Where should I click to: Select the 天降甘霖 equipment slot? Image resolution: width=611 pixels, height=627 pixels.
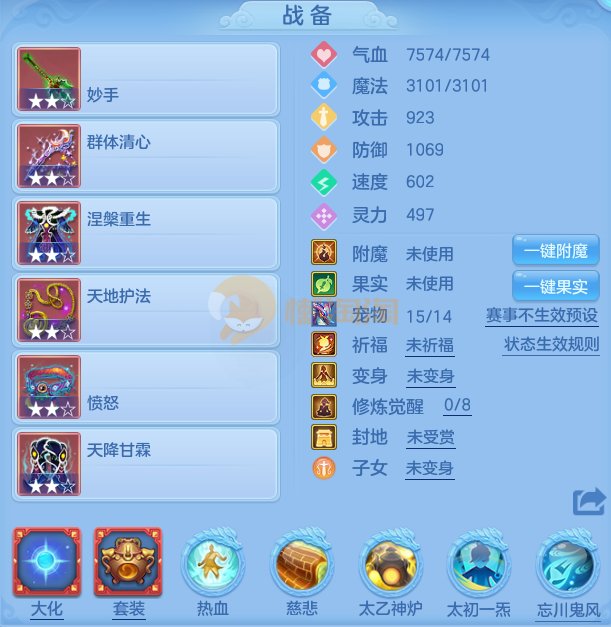[146, 464]
